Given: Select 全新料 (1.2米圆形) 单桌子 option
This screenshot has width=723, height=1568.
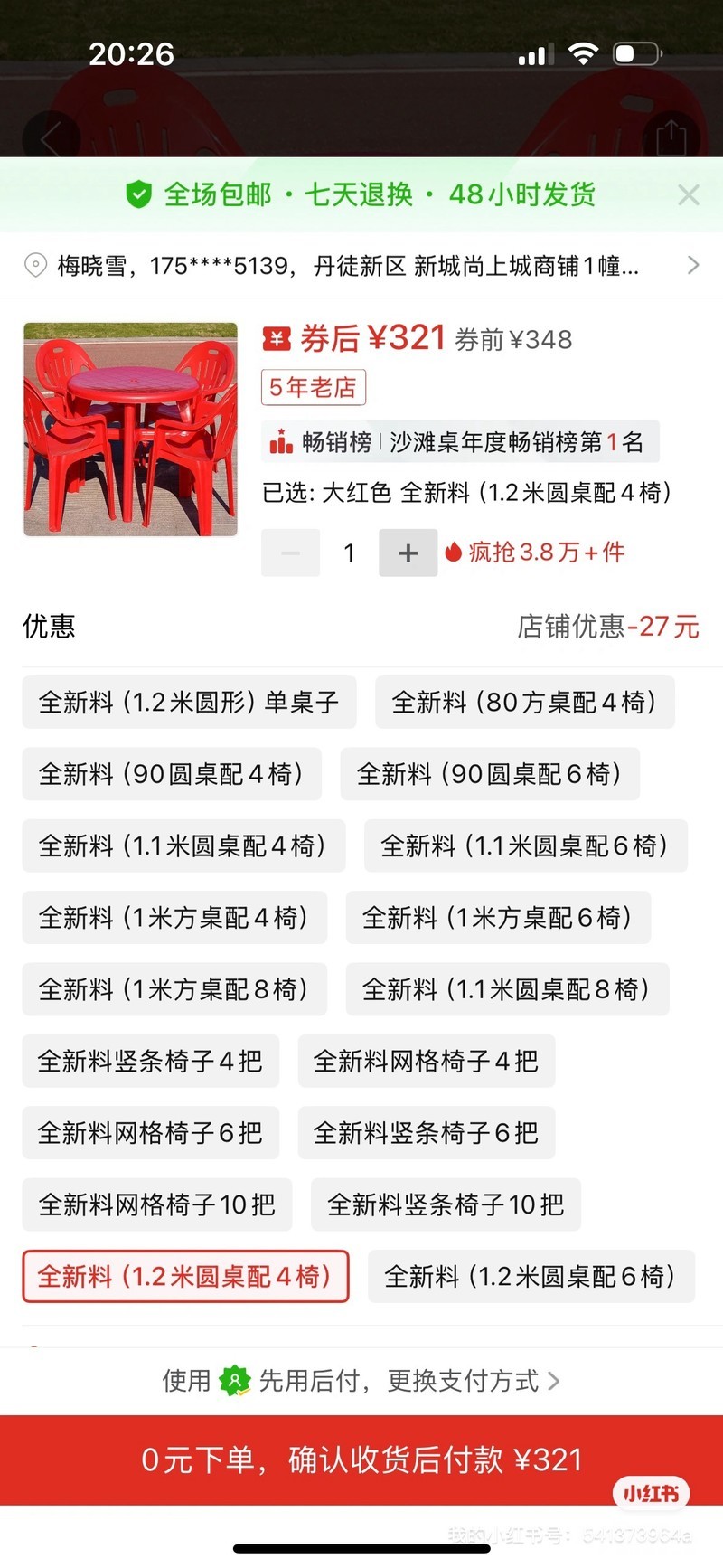Looking at the screenshot, I should coord(189,703).
